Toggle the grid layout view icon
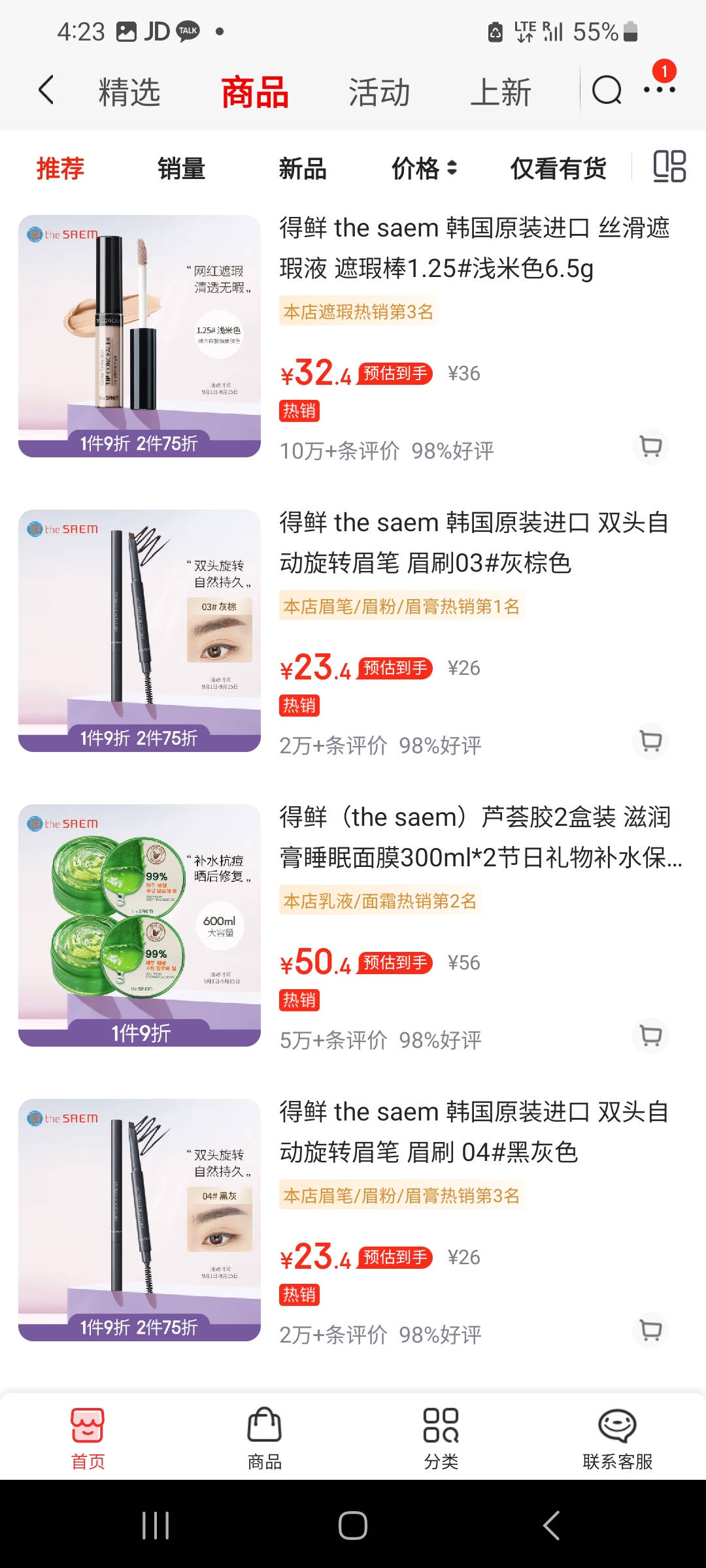706x1568 pixels. [669, 166]
